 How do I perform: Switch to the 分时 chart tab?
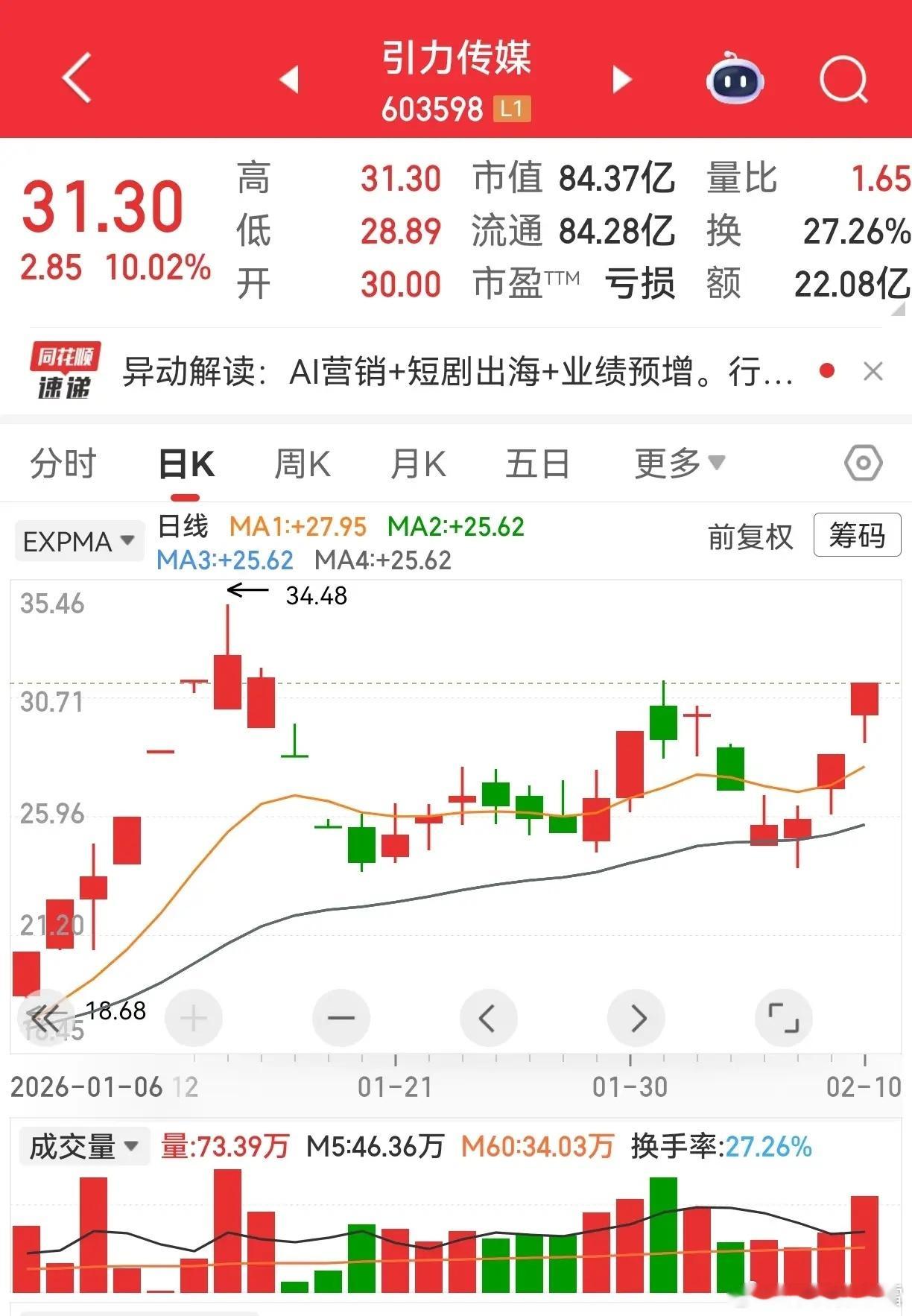pos(63,464)
